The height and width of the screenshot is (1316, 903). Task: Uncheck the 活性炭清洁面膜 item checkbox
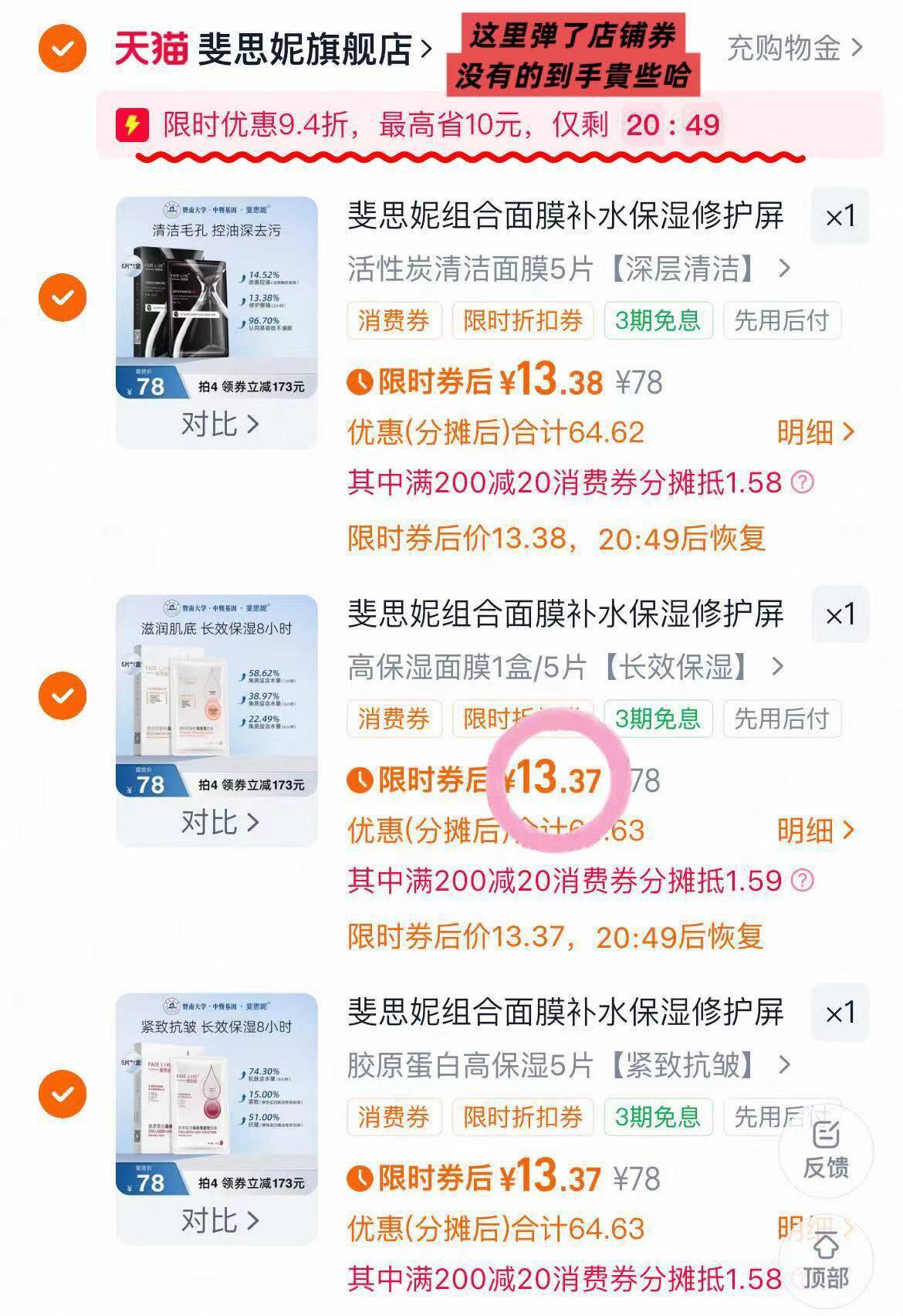pyautogui.click(x=63, y=297)
